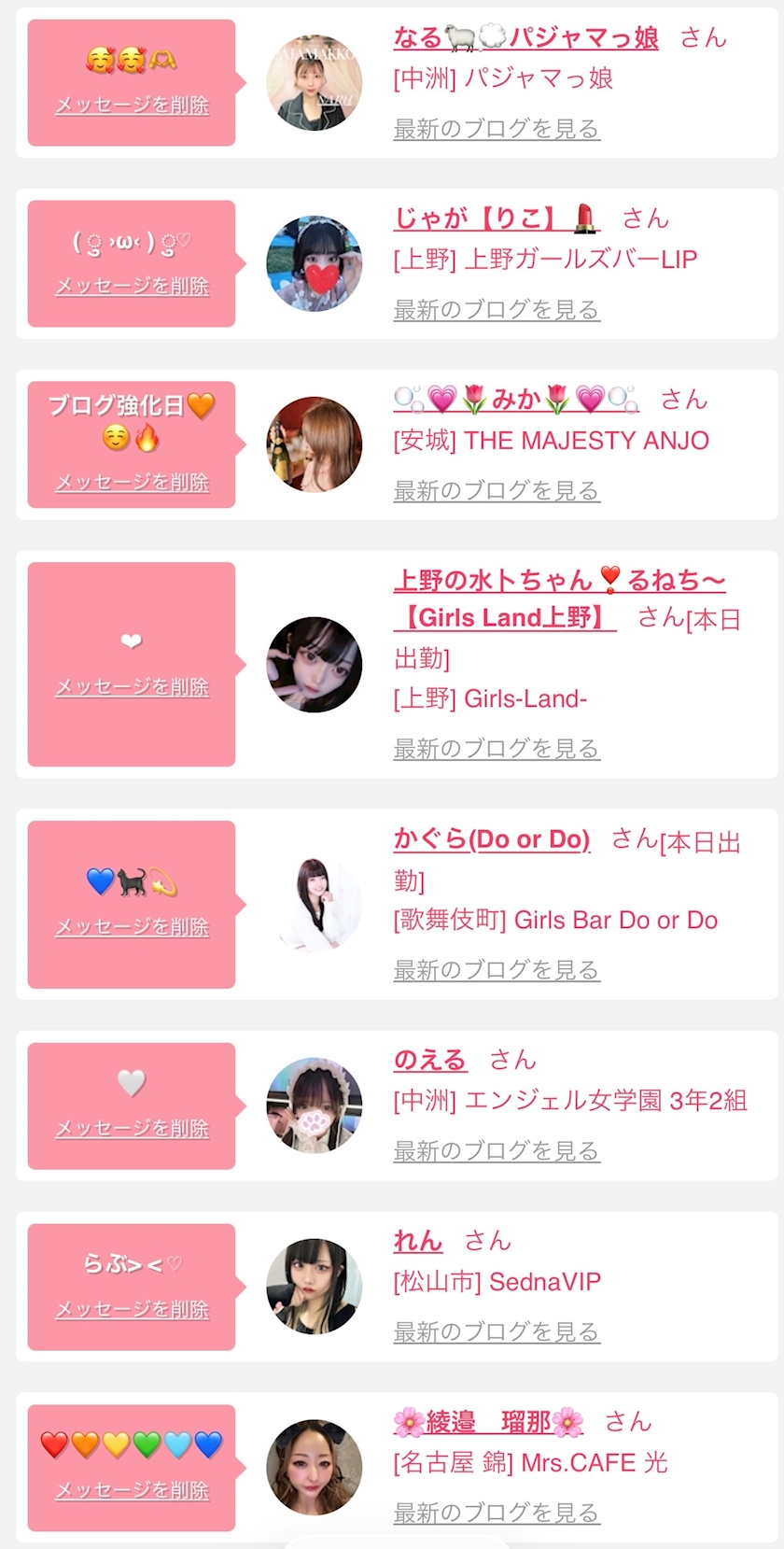The width and height of the screenshot is (784, 1549).
Task: Open 上野の水卜ちゃん るねち profile link
Action: (x=559, y=581)
